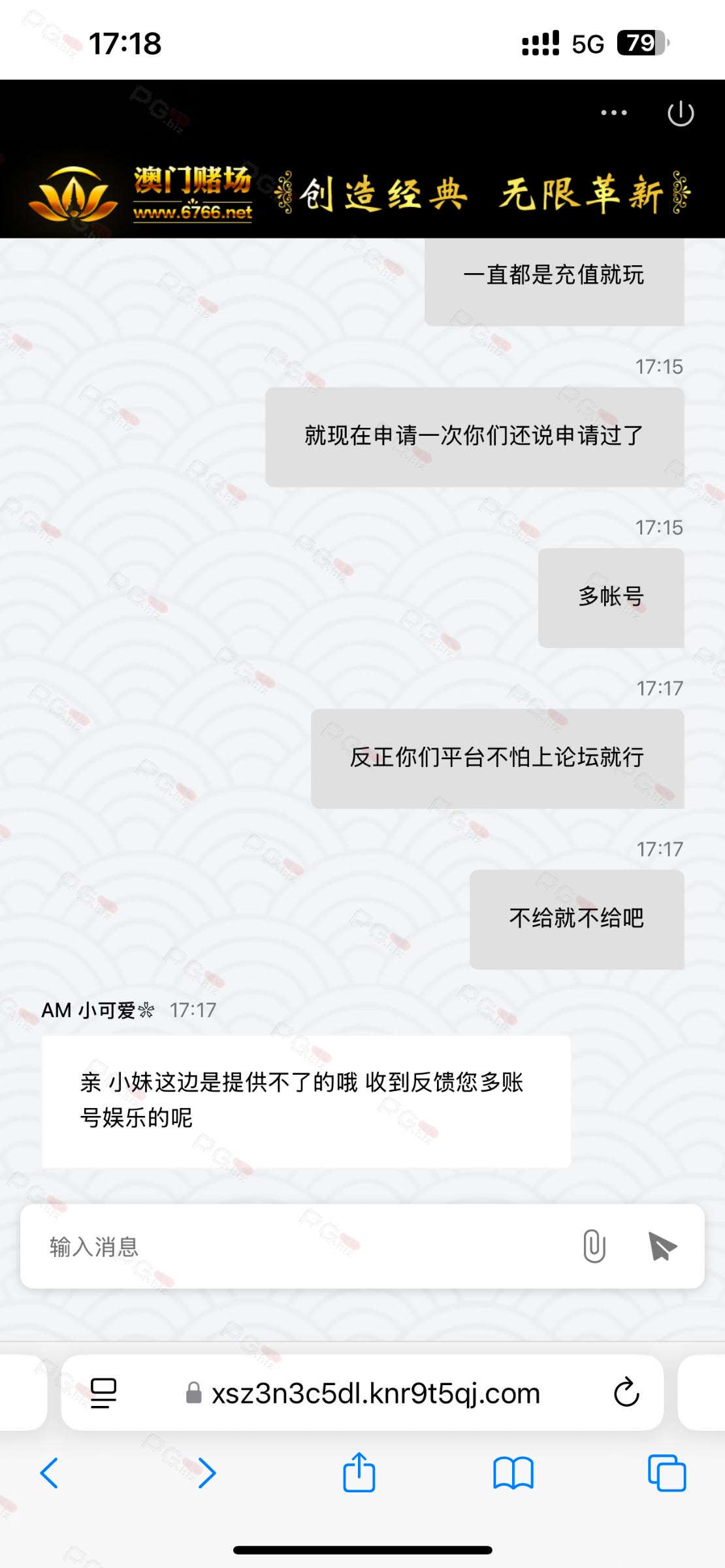725x1568 pixels.
Task: Open Safari bookmarks
Action: tap(513, 1473)
